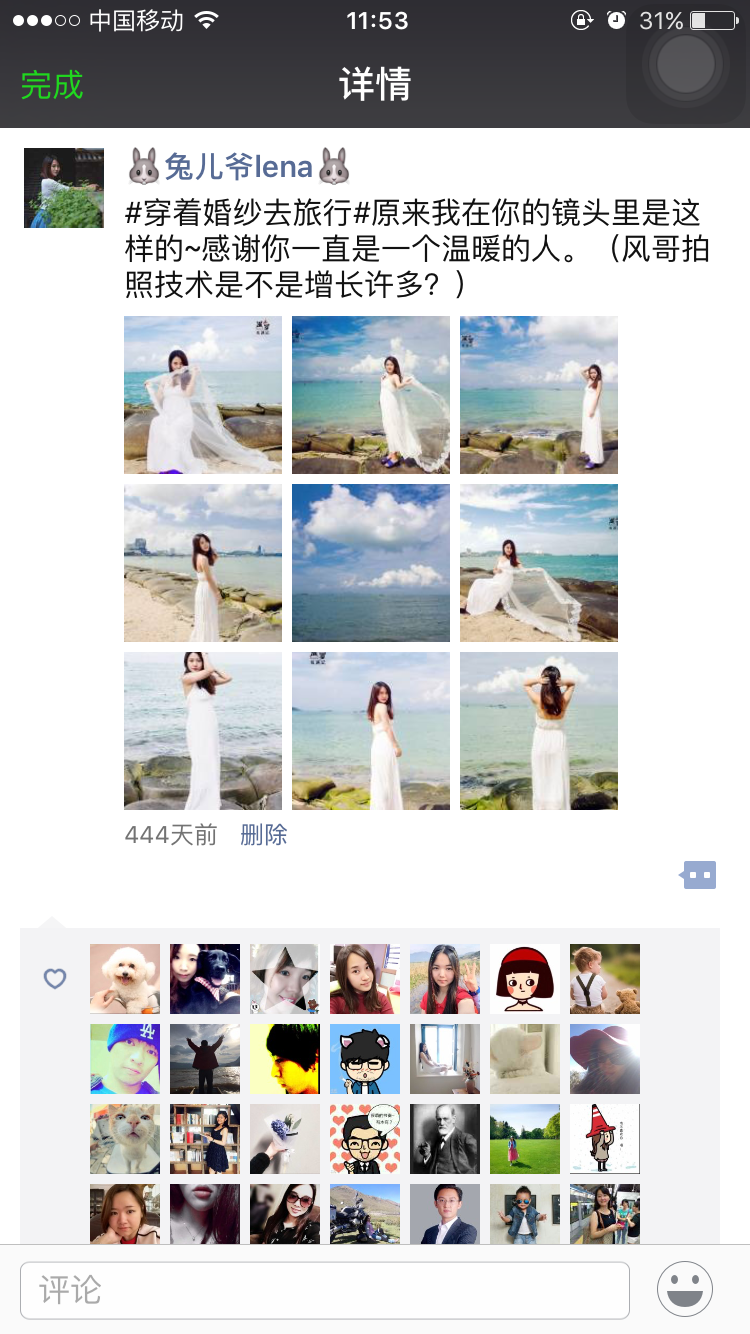The height and width of the screenshot is (1334, 750).
Task: Delete this post via 删除
Action: pyautogui.click(x=264, y=835)
